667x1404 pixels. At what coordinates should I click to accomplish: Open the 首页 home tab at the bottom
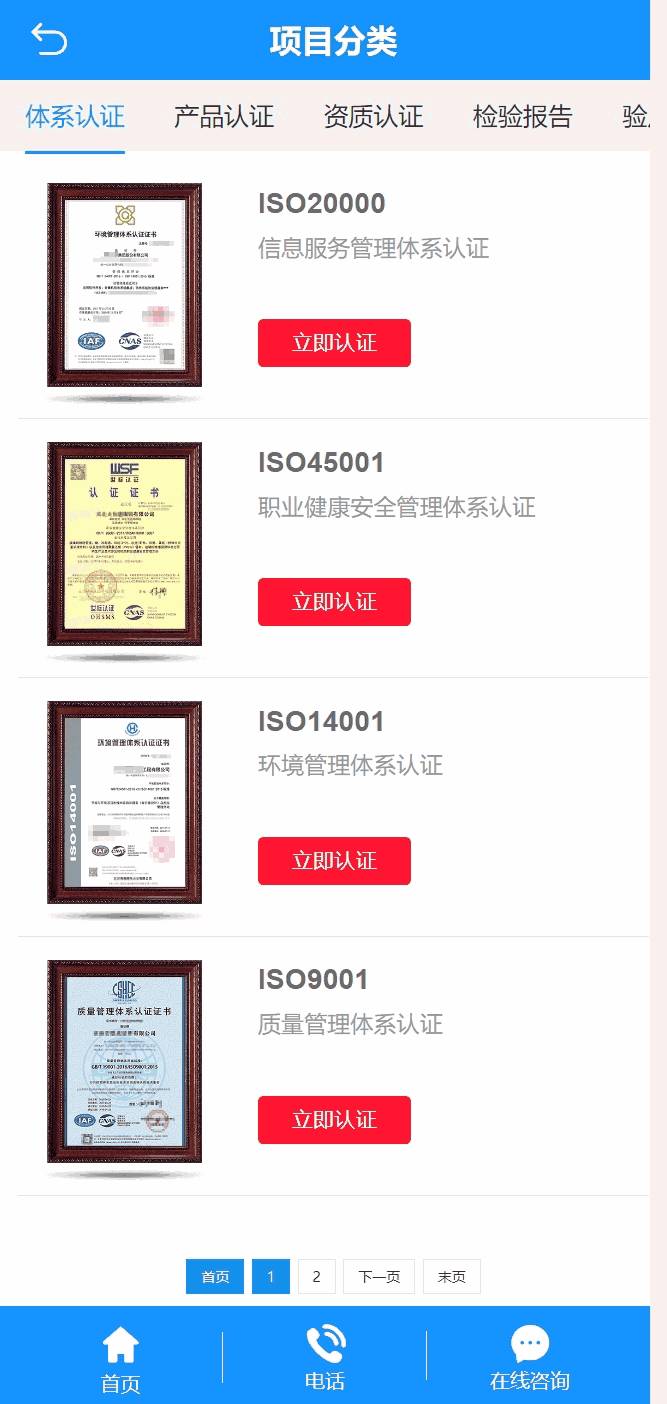120,1358
